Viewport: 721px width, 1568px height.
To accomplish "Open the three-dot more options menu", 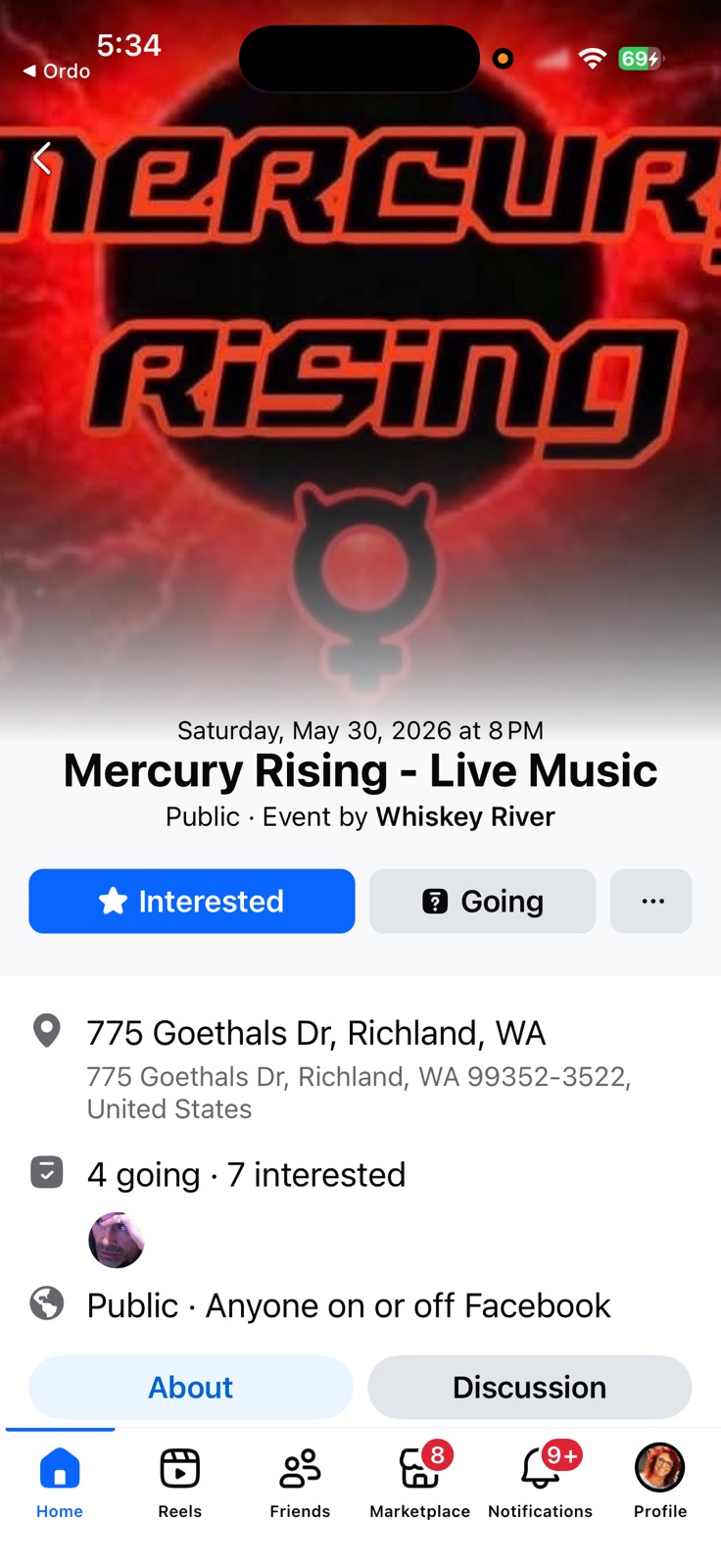I will click(650, 901).
